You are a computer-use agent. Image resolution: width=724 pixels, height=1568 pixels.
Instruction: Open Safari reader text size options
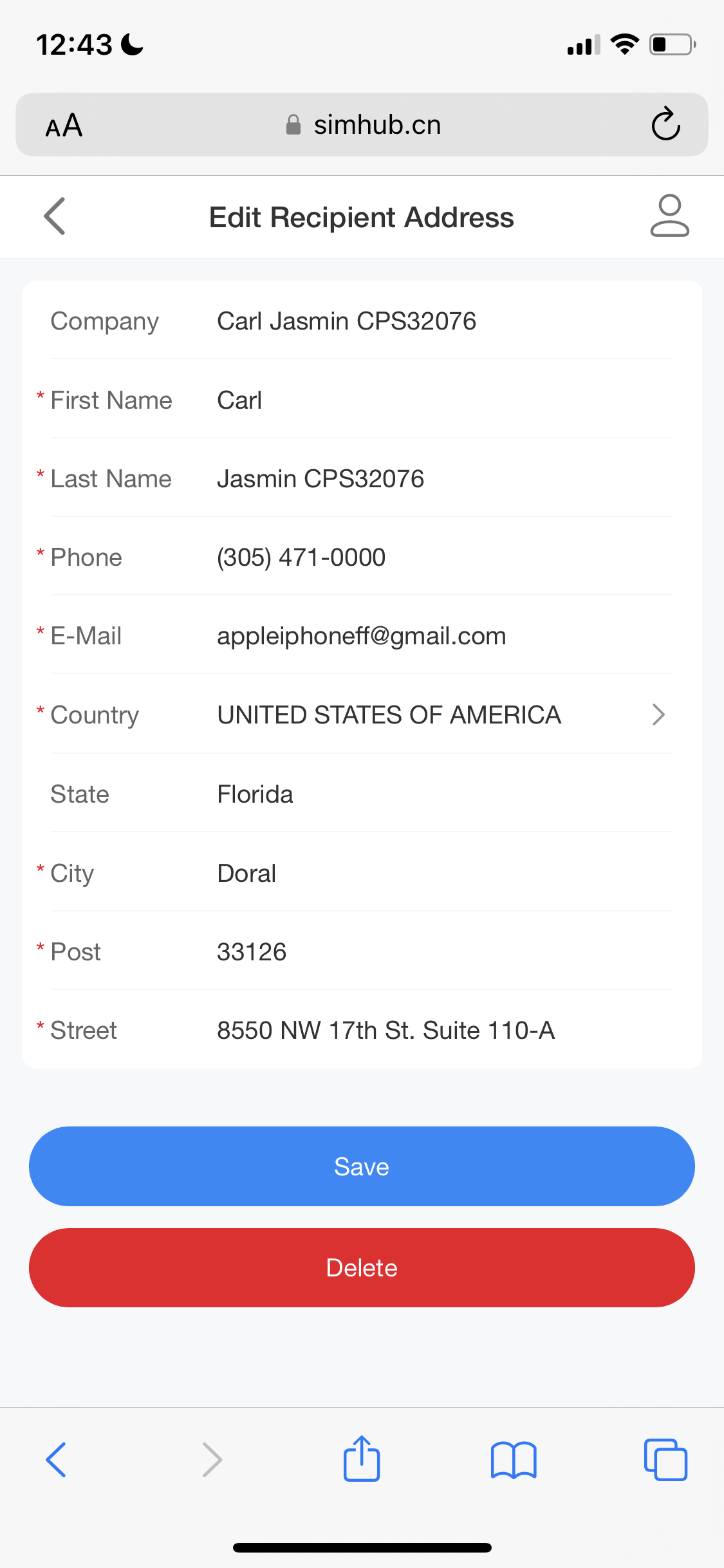(x=64, y=125)
